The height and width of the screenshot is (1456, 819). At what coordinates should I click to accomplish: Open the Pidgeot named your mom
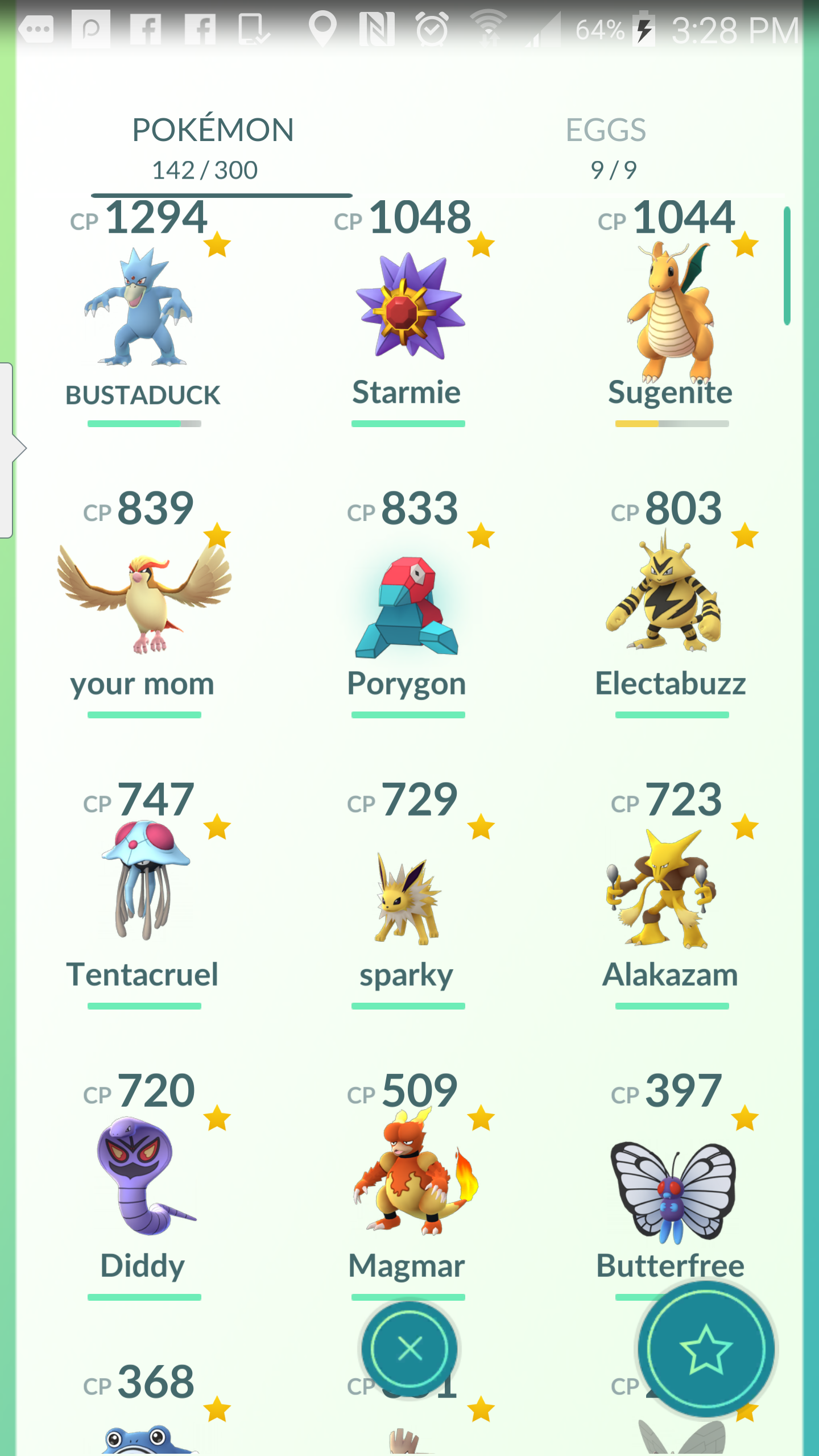pos(142,600)
